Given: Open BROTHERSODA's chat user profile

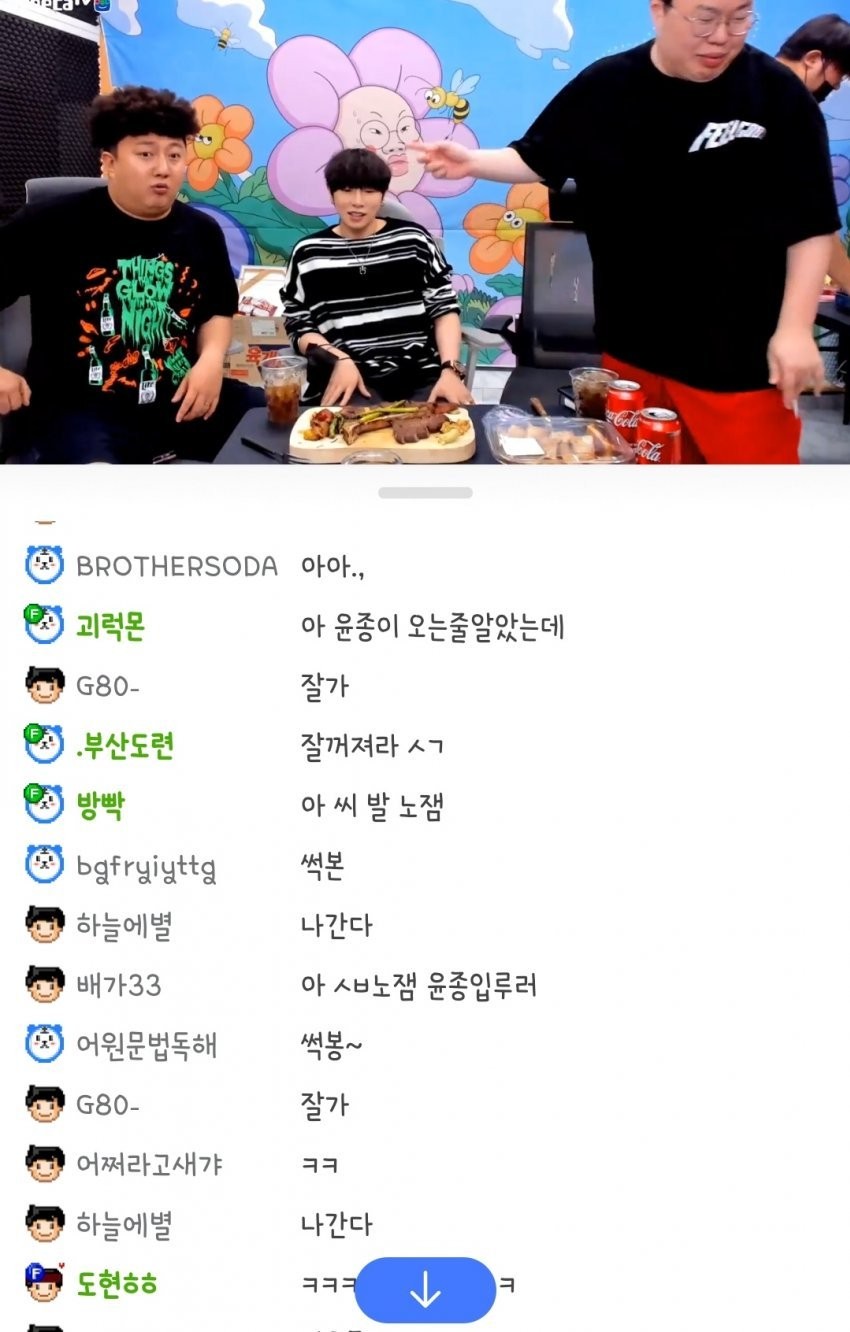Looking at the screenshot, I should pyautogui.click(x=176, y=566).
